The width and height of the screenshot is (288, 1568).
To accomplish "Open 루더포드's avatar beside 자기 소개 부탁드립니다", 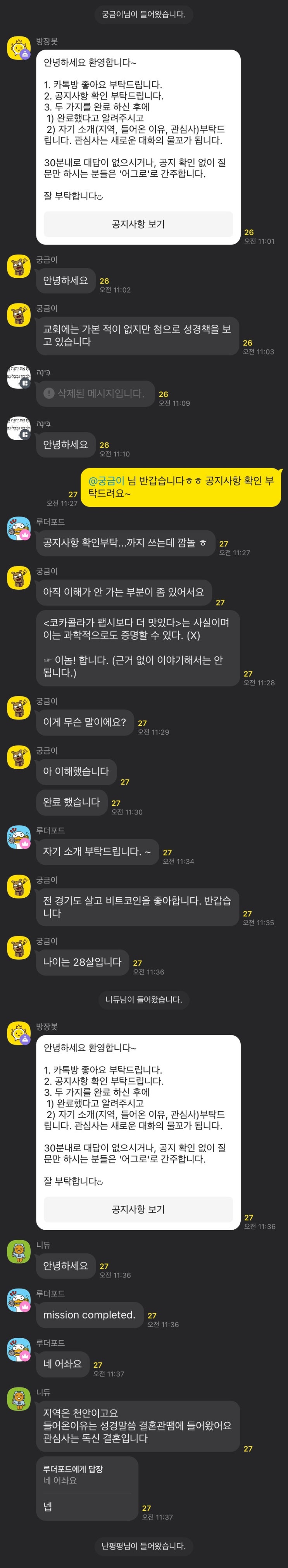I will (x=19, y=837).
